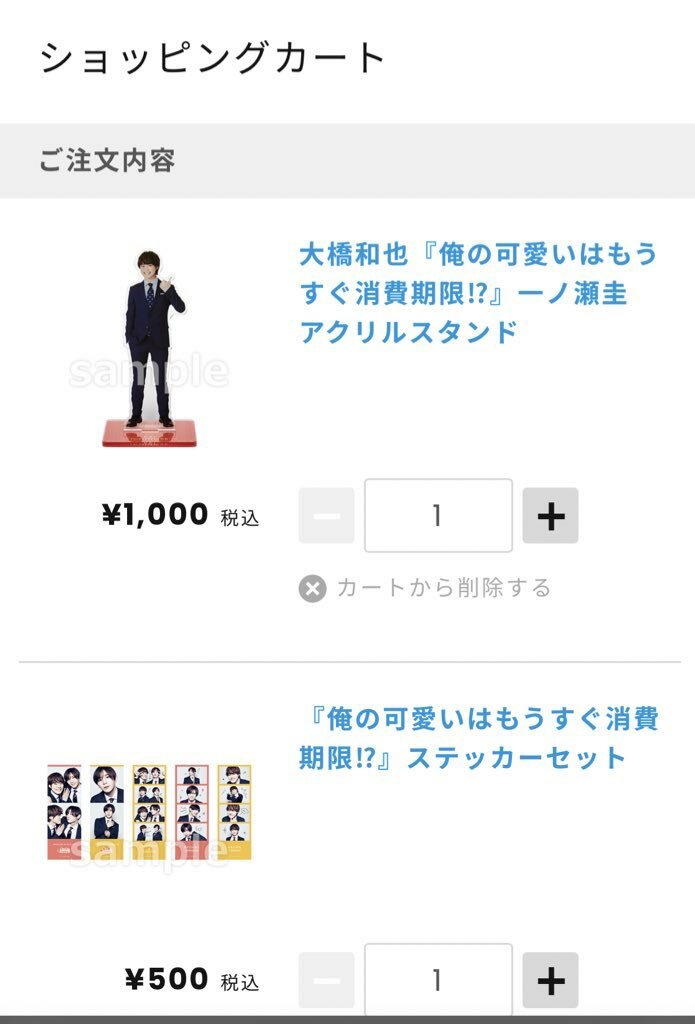Remove the acrylic stand via カートから削除する
The height and width of the screenshot is (1024, 695).
pos(426,588)
